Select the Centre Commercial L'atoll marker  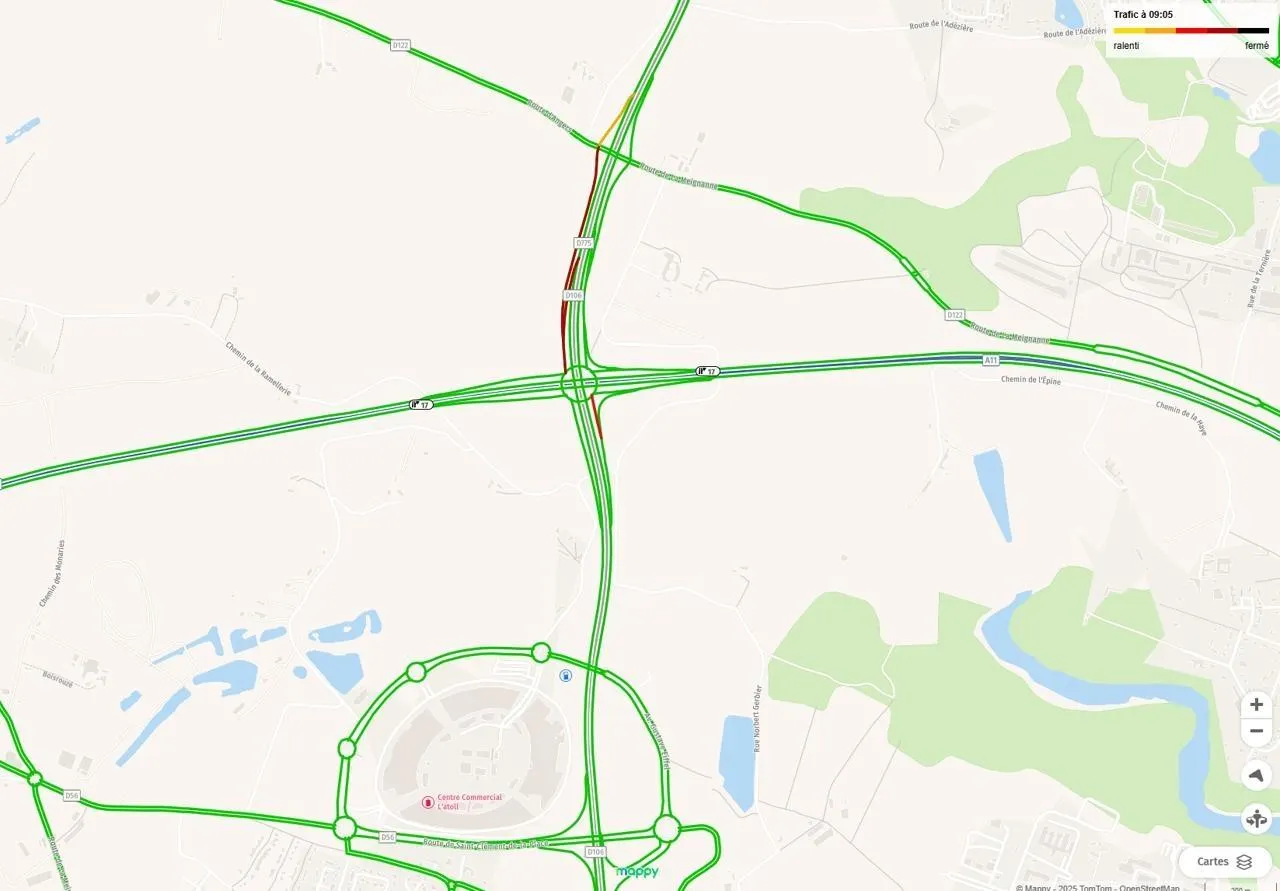point(428,802)
